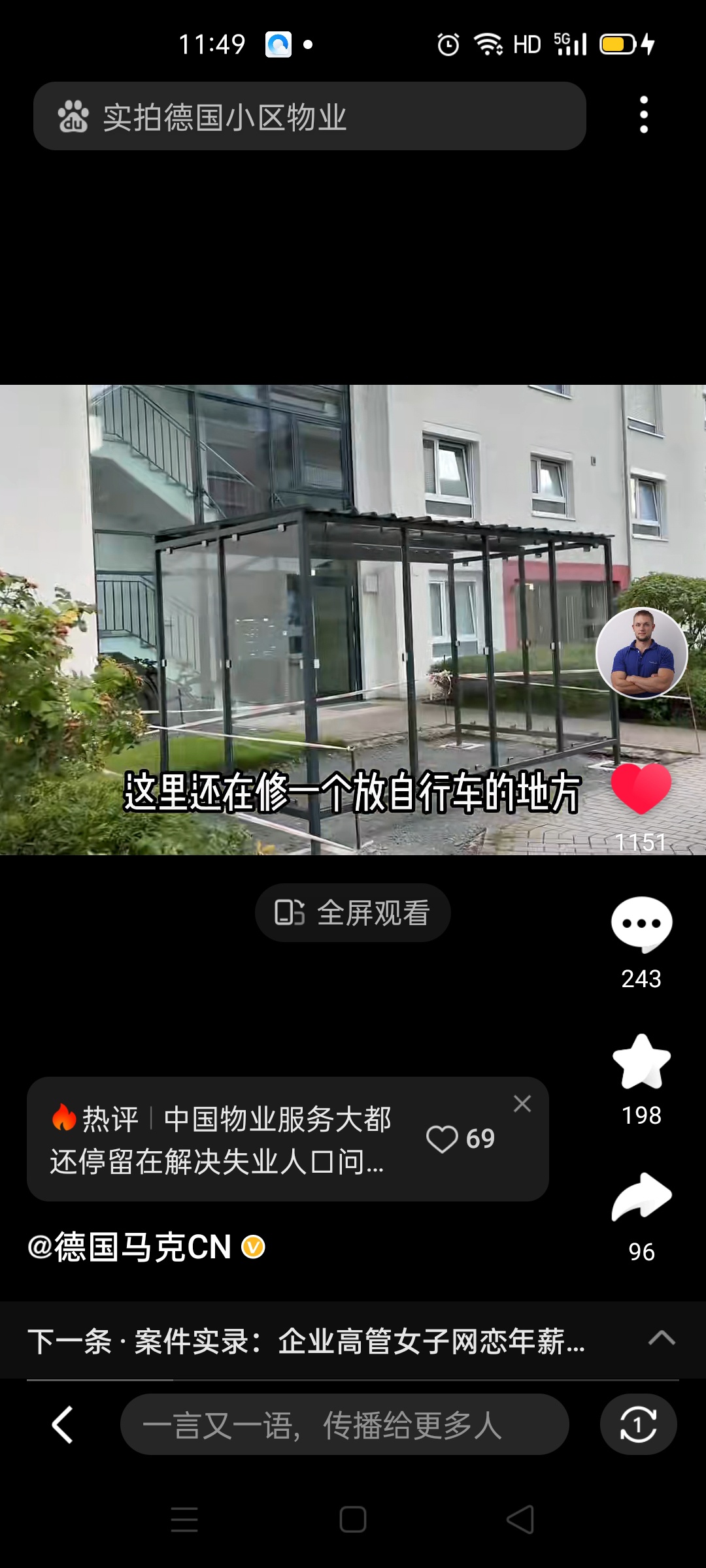Screen dimensions: 706x1568
Task: Go back with the bottom-left arrow
Action: click(63, 1425)
